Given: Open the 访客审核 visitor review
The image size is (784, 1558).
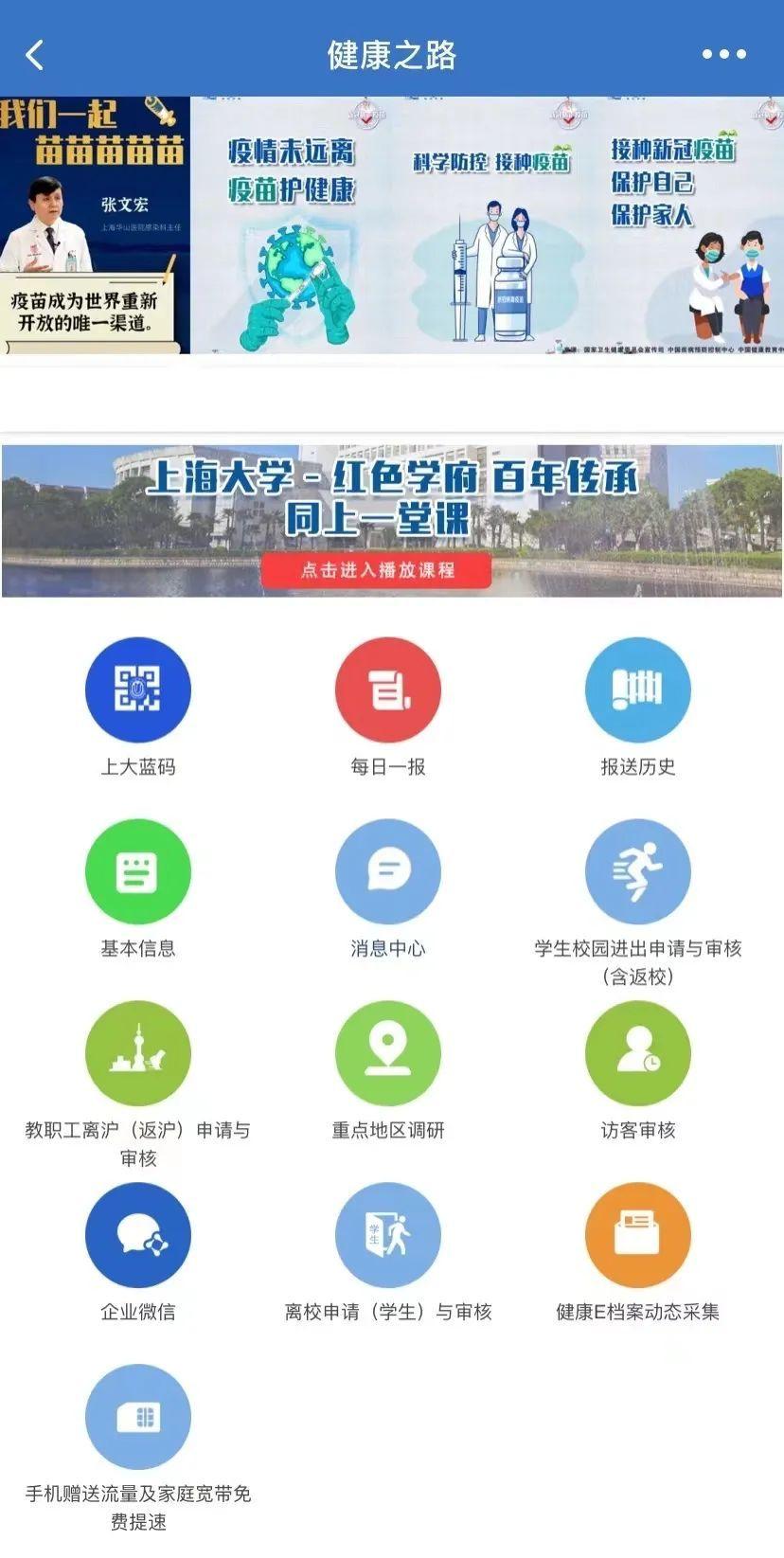Looking at the screenshot, I should pos(637,1052).
